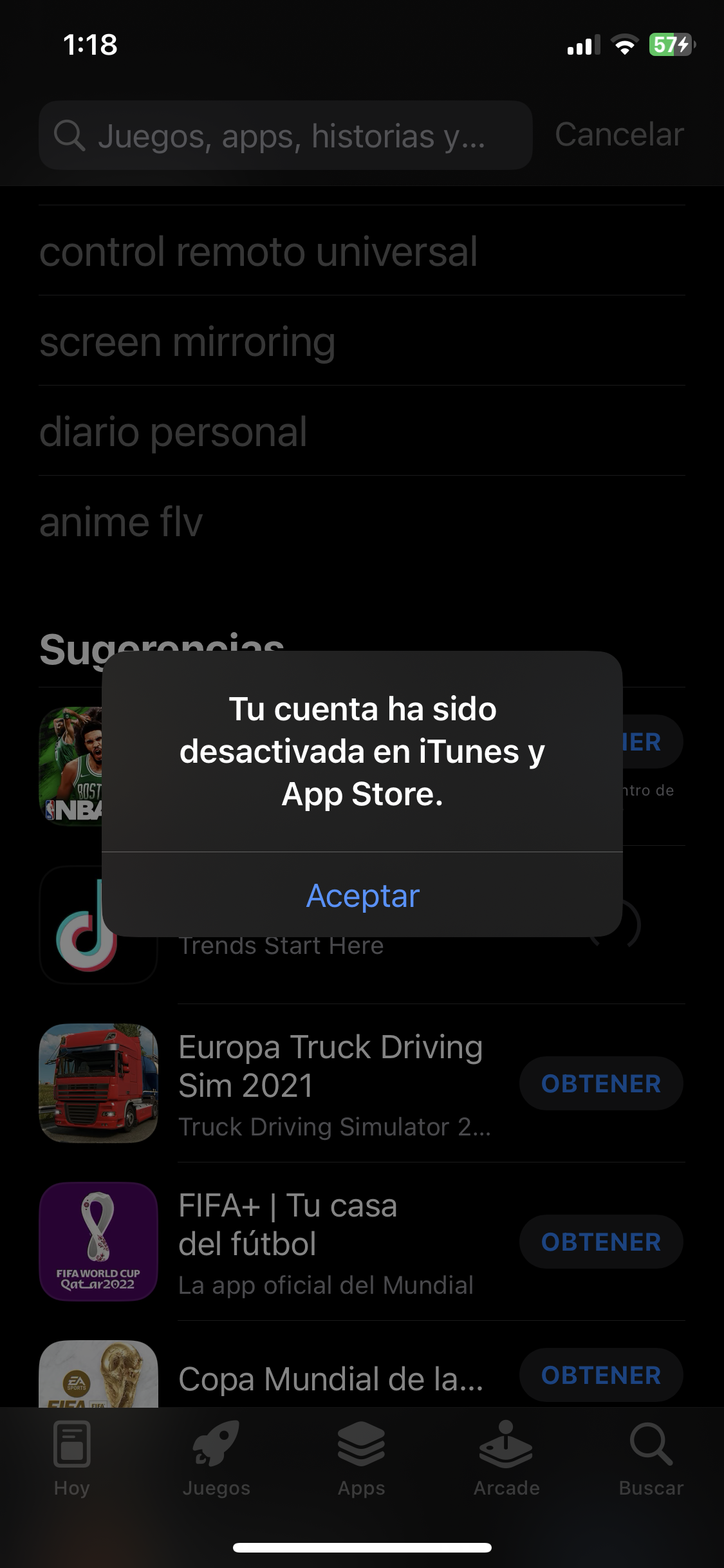Get the FIFA+ app
This screenshot has width=724, height=1568.
click(600, 1242)
